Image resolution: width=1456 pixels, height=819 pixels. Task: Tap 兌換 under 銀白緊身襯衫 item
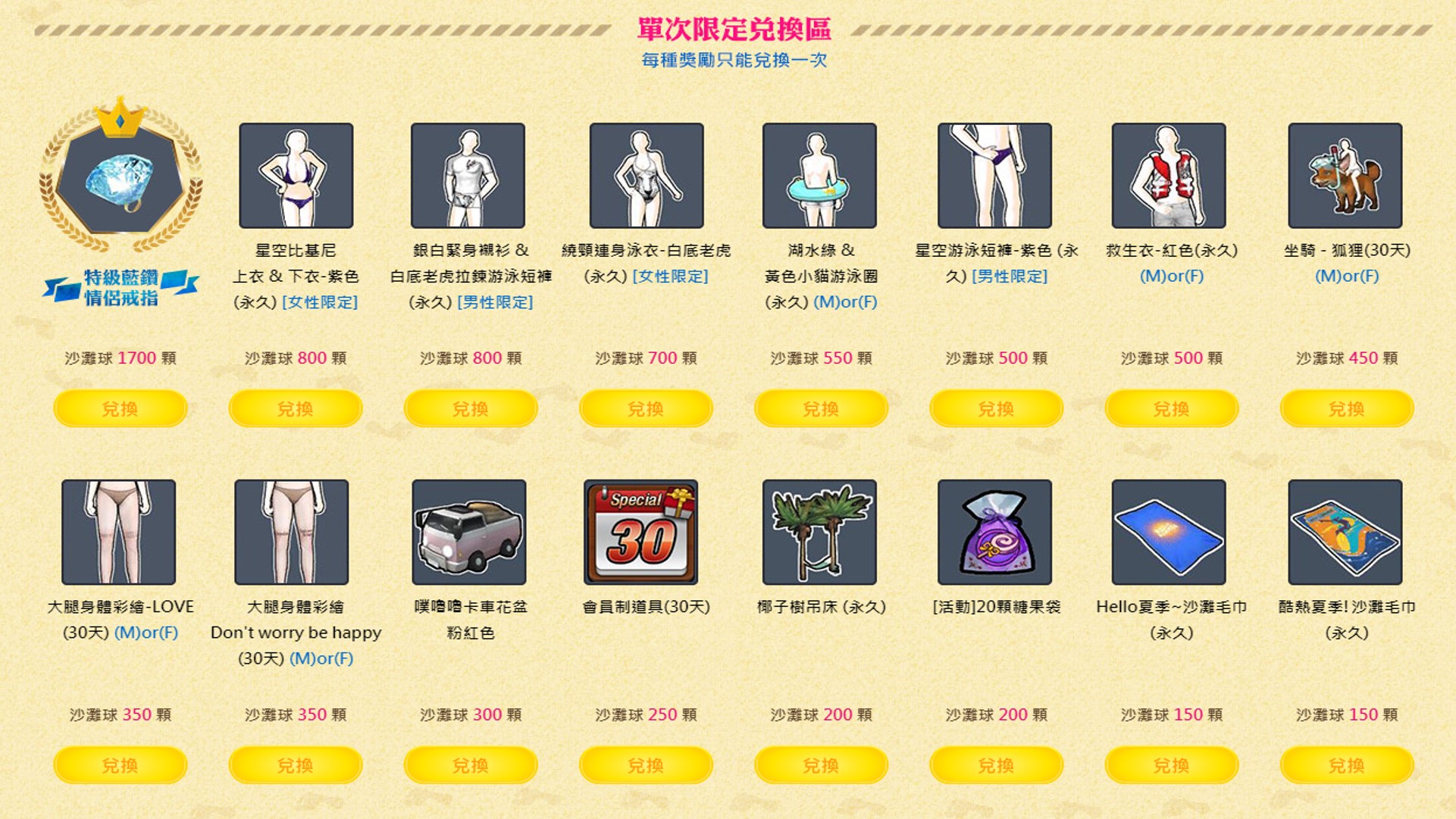[x=470, y=409]
